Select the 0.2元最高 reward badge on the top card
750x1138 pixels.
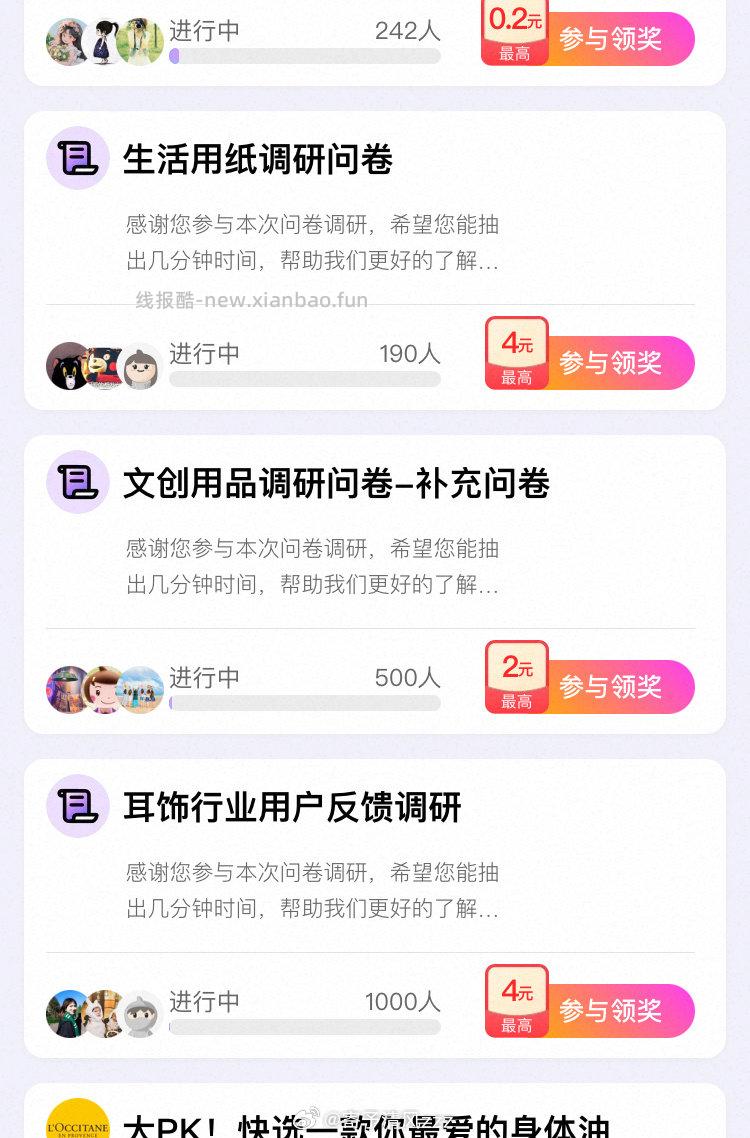coord(516,28)
